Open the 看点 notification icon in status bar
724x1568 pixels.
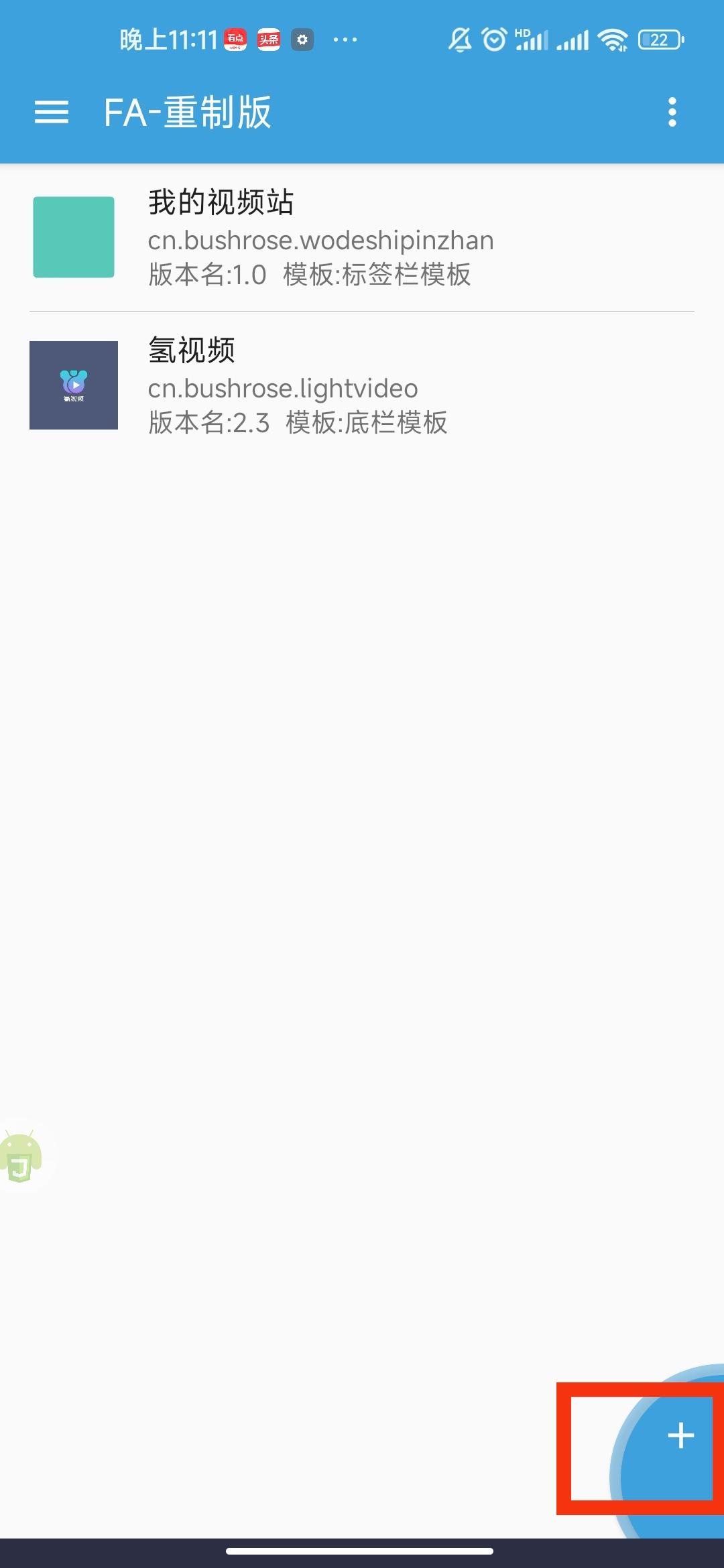(236, 39)
